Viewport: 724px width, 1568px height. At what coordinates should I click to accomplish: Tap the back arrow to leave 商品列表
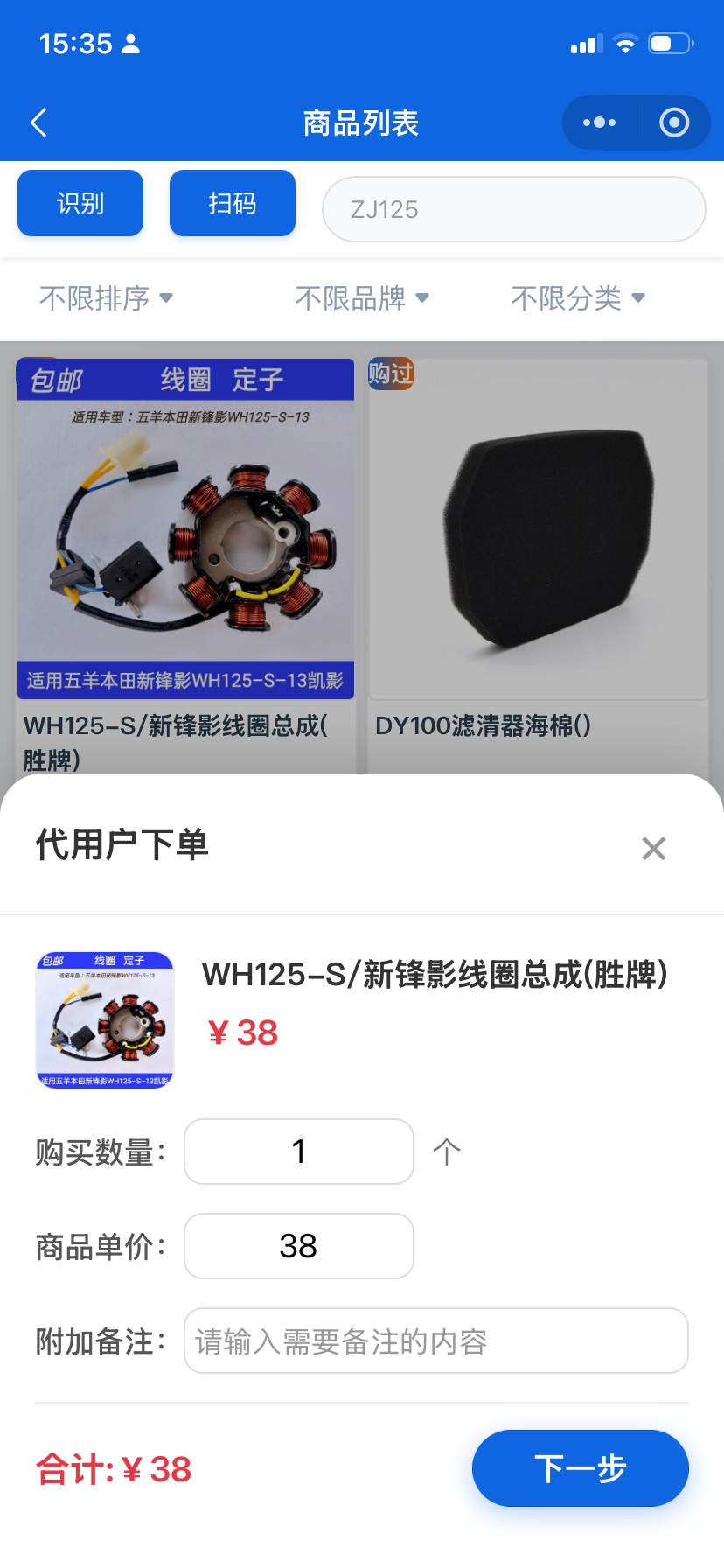pos(38,122)
